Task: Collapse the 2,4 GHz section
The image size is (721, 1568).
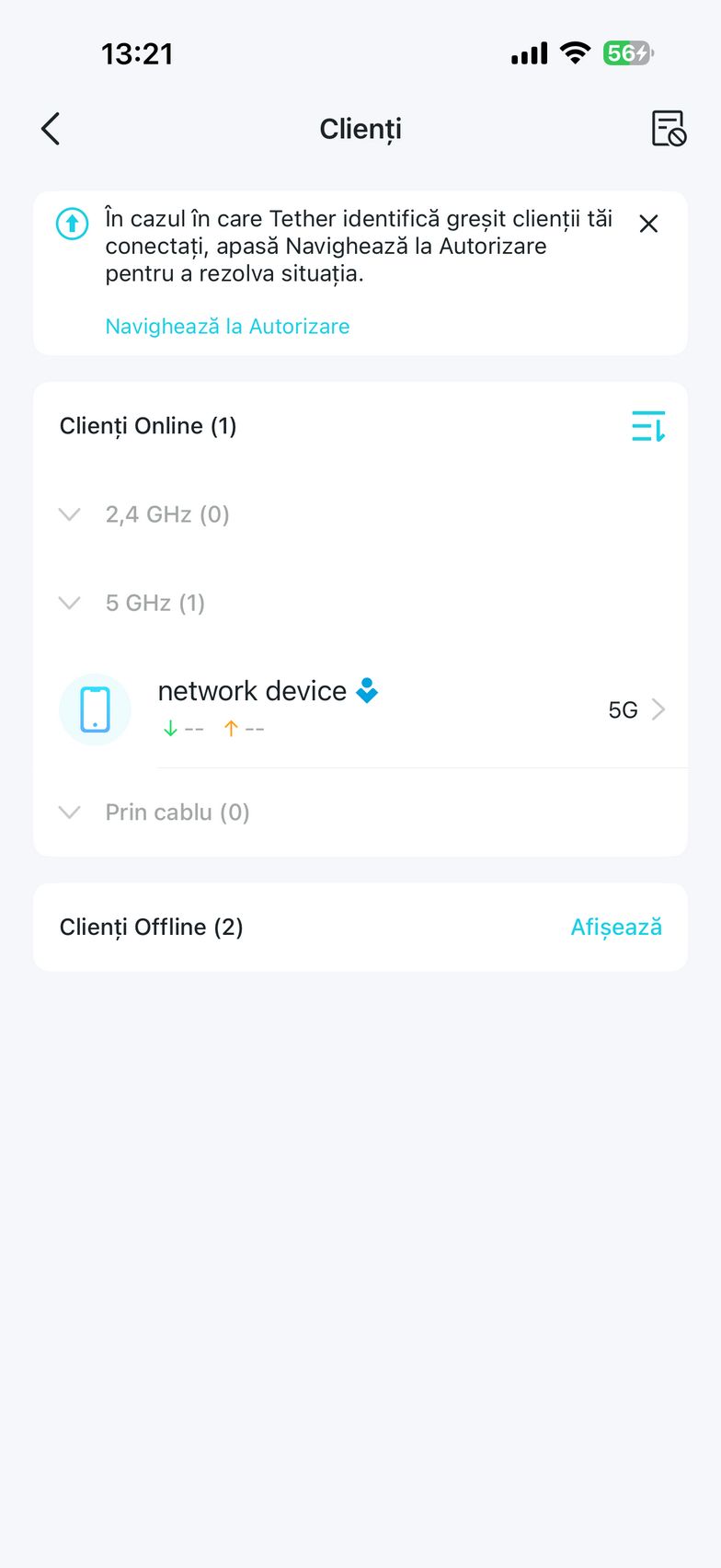Action: tap(70, 514)
